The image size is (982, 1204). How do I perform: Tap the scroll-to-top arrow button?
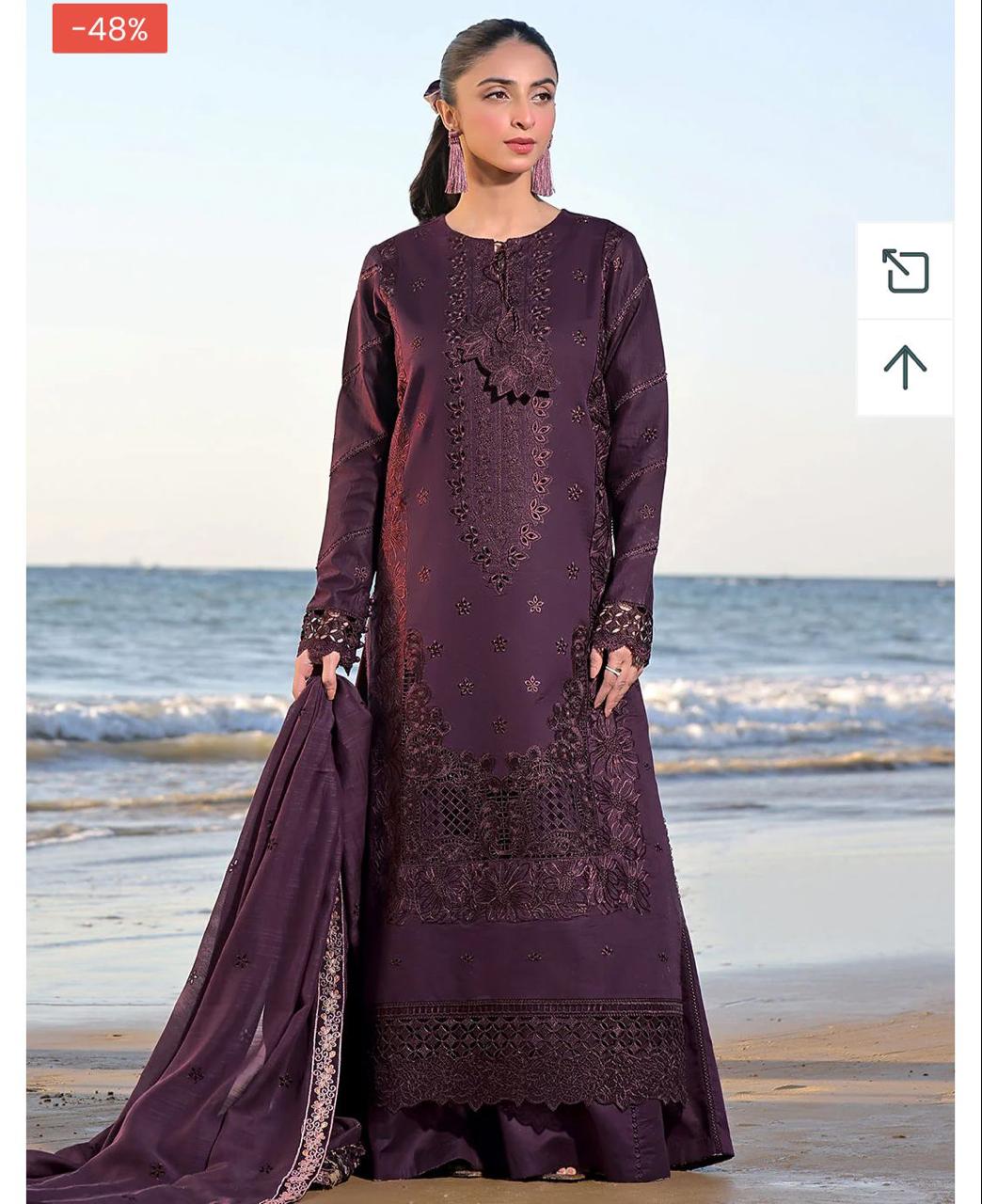905,368
